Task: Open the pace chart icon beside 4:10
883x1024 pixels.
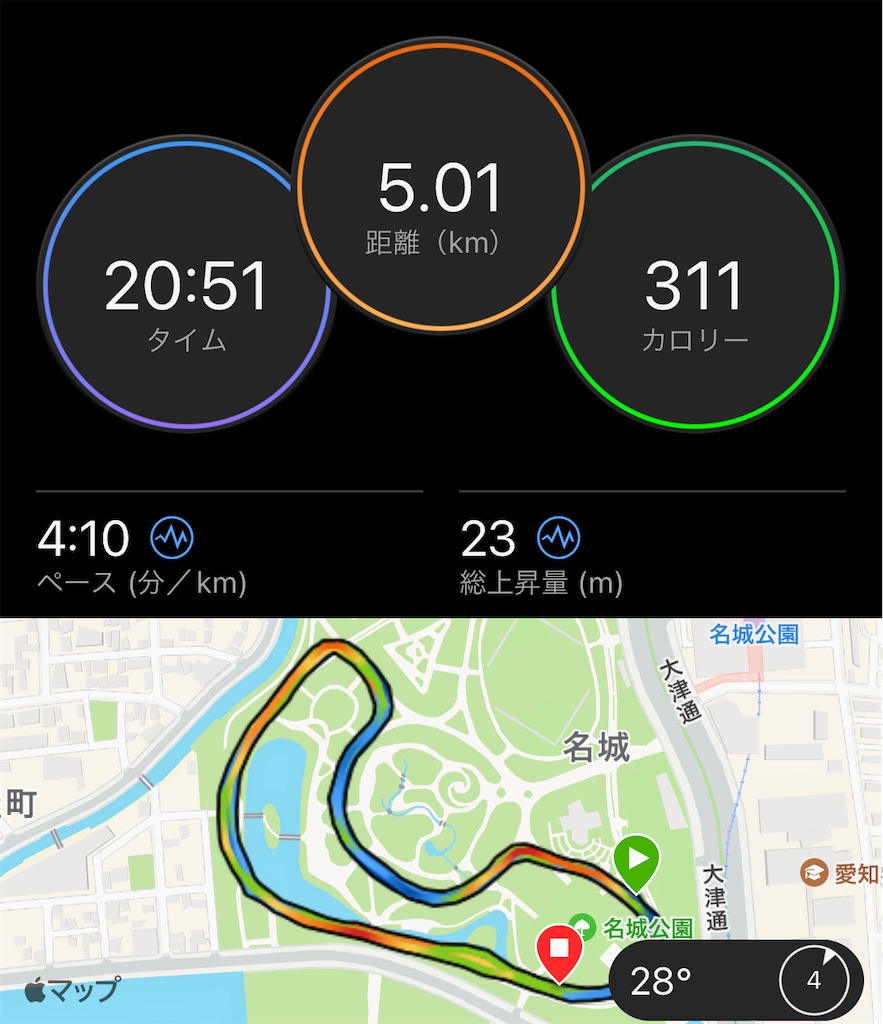Action: pyautogui.click(x=172, y=539)
